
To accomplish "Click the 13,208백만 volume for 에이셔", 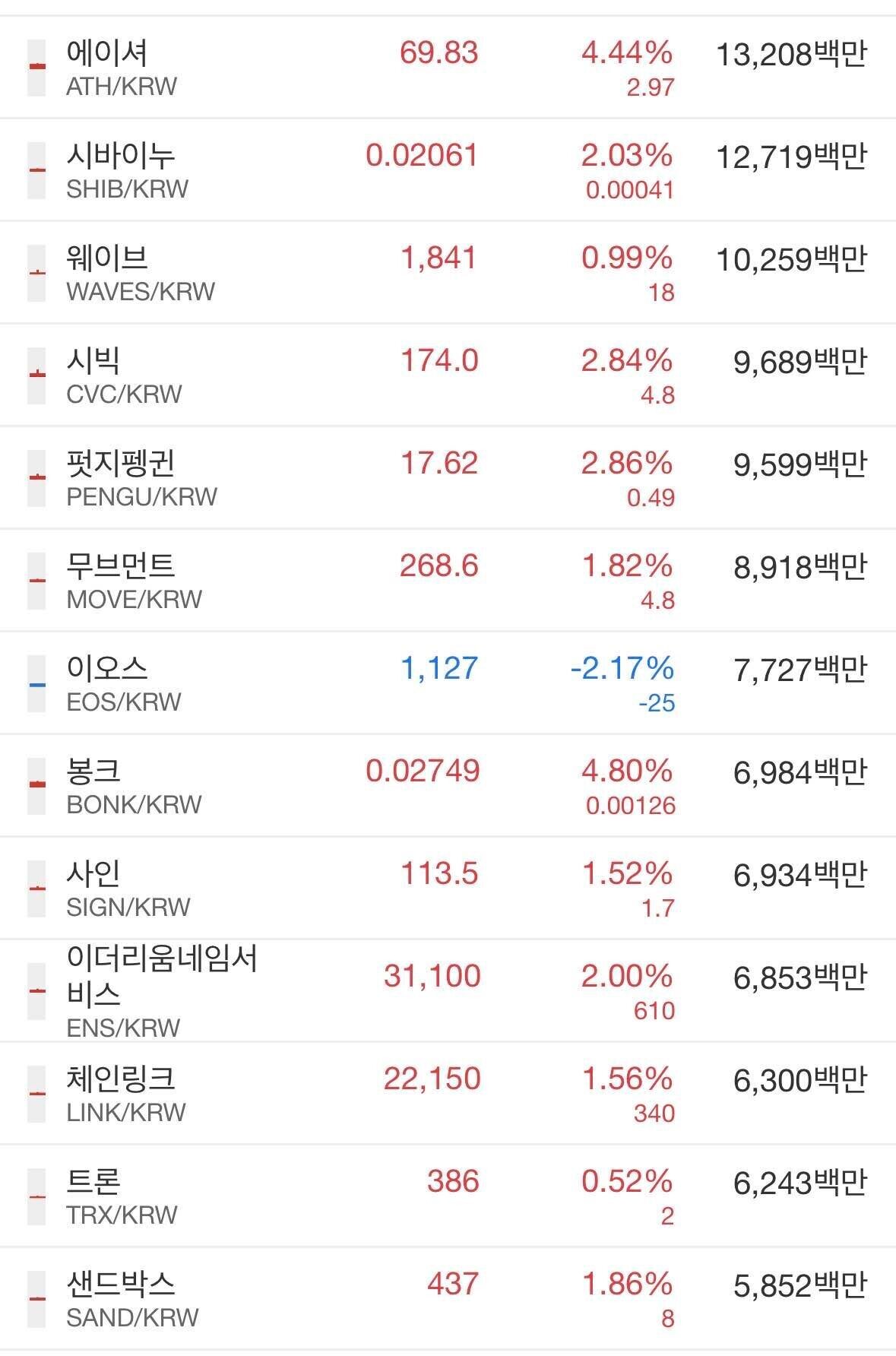I will tap(789, 55).
